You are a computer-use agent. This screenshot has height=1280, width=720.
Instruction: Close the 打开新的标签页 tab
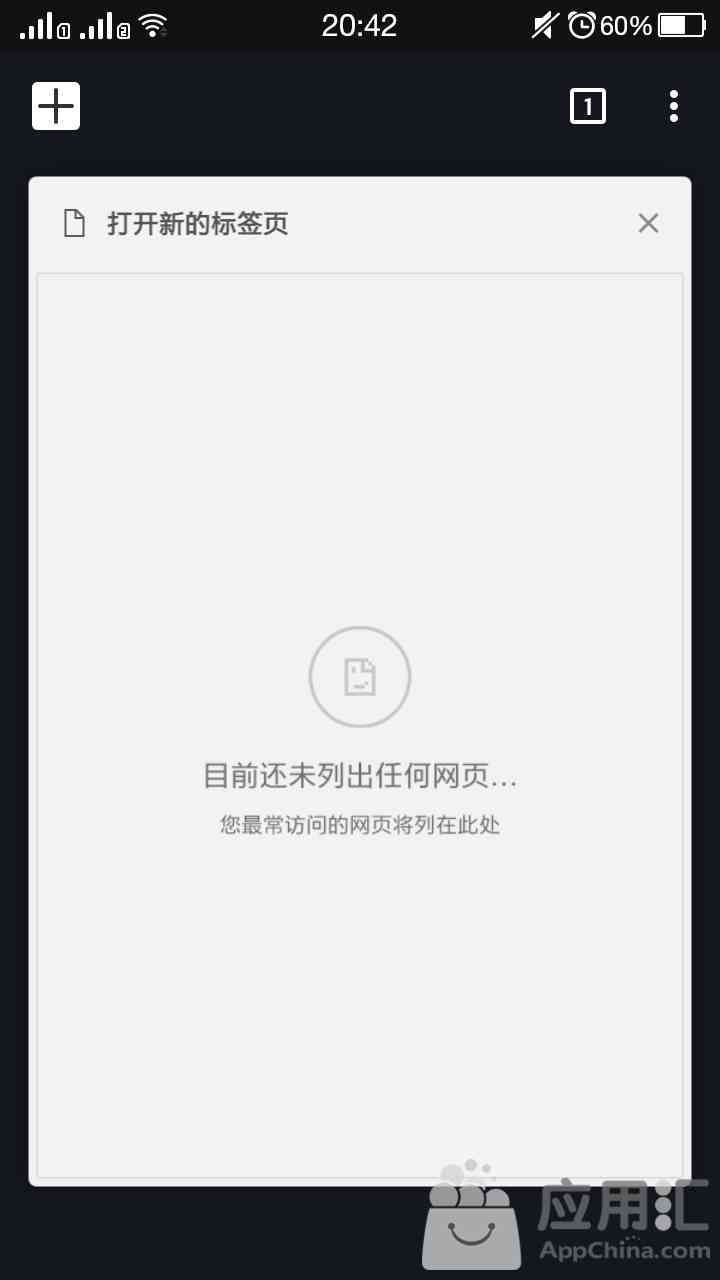(648, 223)
